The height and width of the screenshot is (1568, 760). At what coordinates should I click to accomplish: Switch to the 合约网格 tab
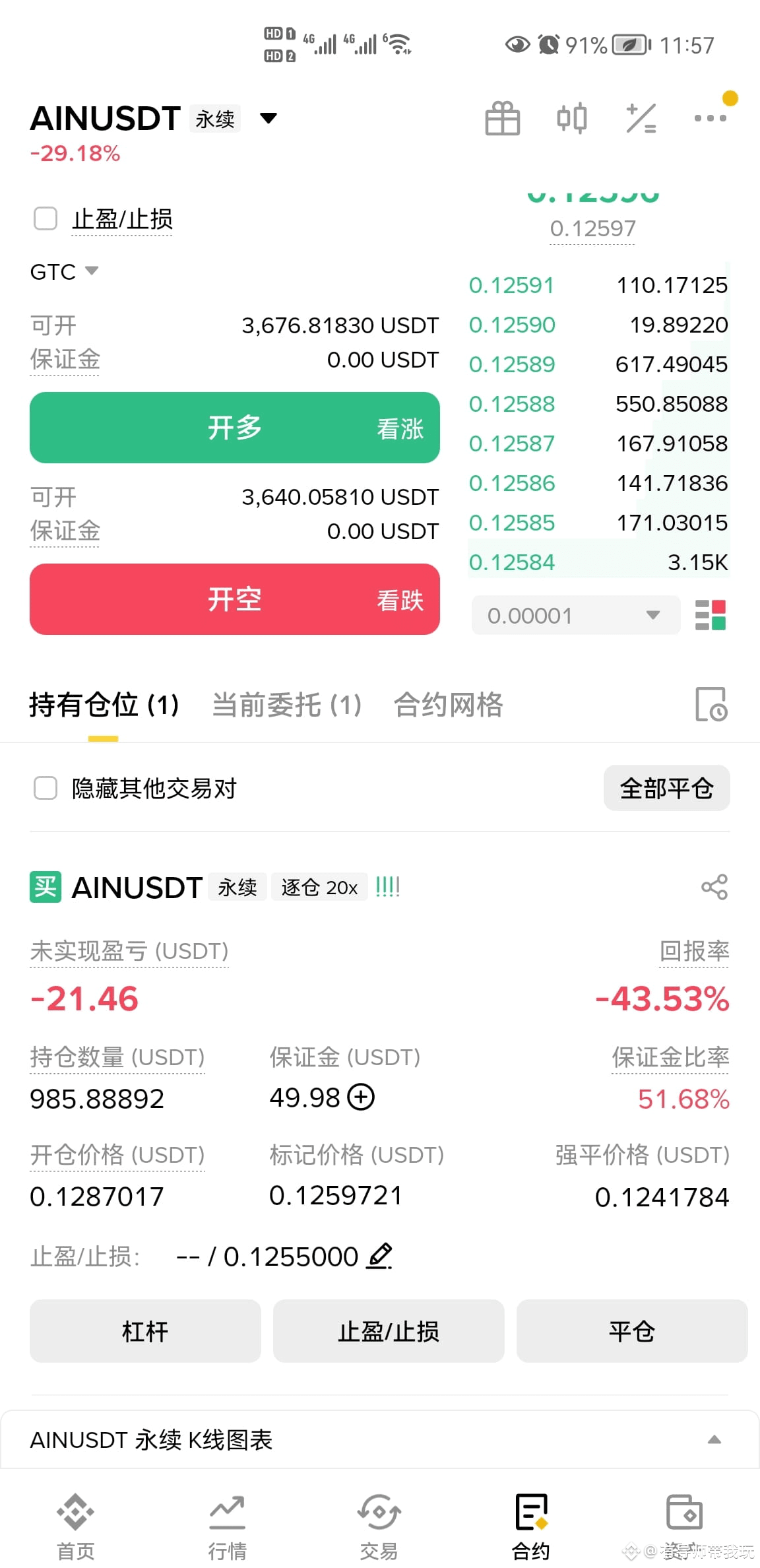[x=449, y=705]
